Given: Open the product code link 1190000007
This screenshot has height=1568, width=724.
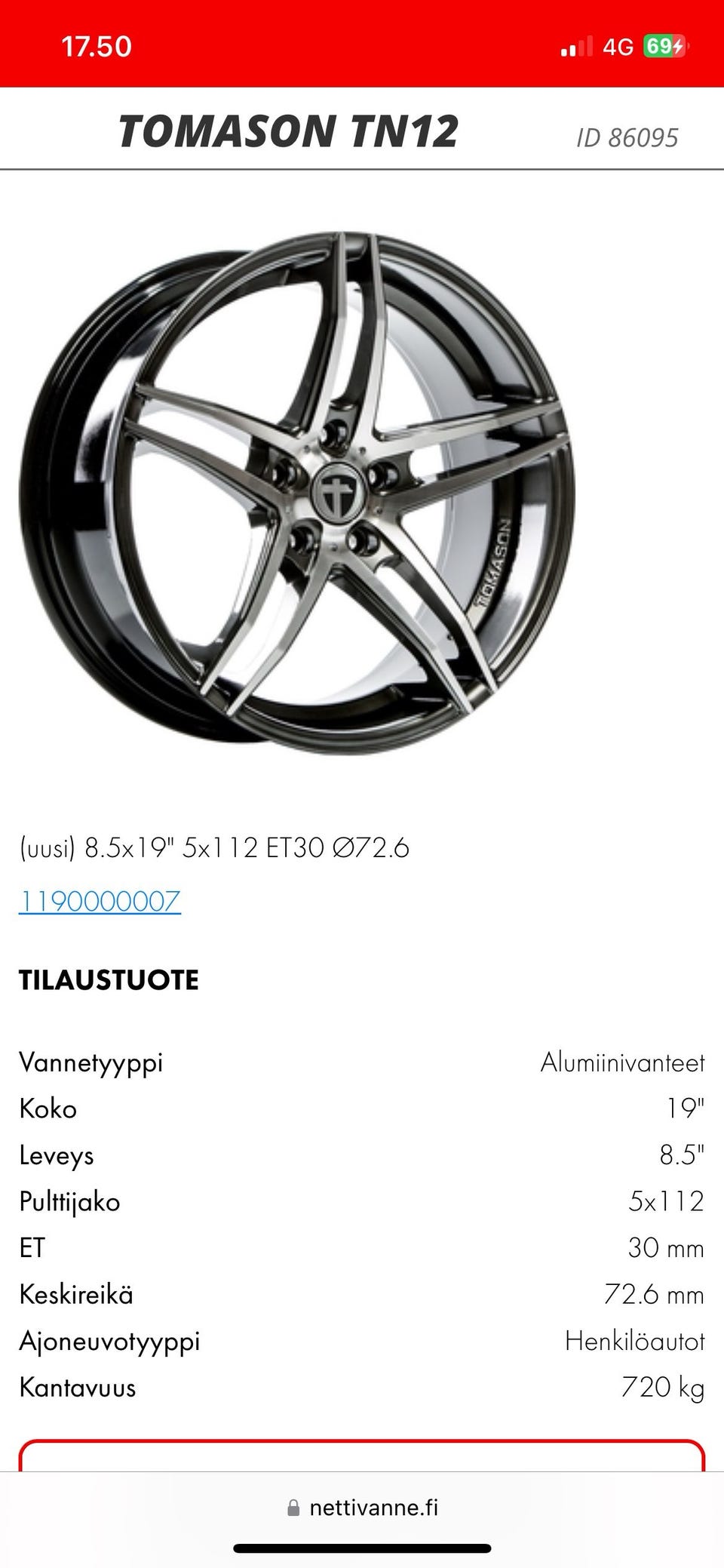Looking at the screenshot, I should (100, 901).
